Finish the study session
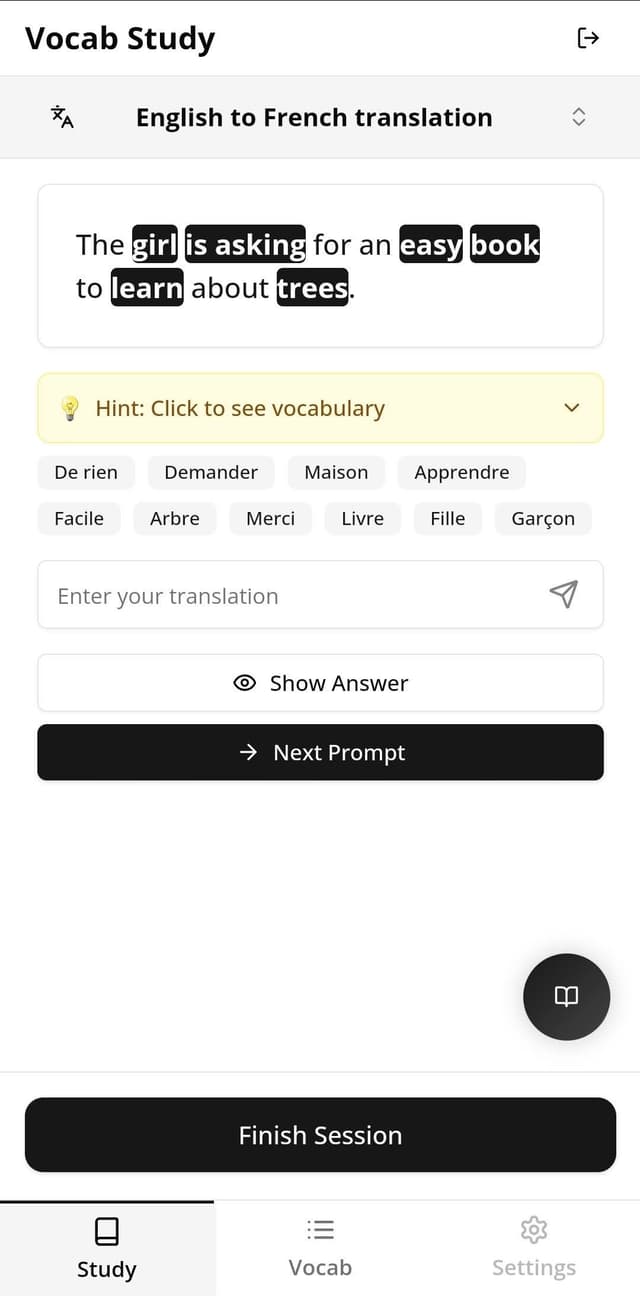This screenshot has height=1296, width=640. (x=320, y=1135)
